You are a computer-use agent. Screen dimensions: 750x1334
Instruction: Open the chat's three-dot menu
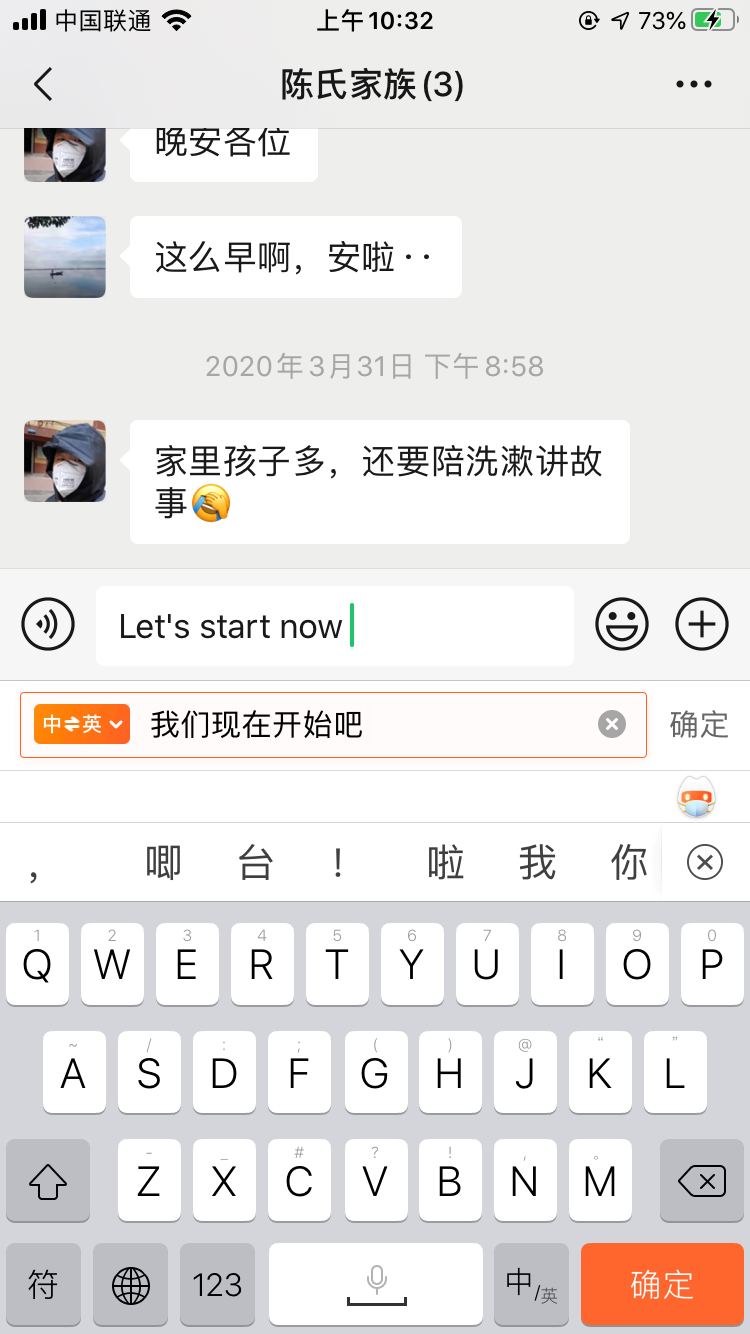(x=694, y=85)
